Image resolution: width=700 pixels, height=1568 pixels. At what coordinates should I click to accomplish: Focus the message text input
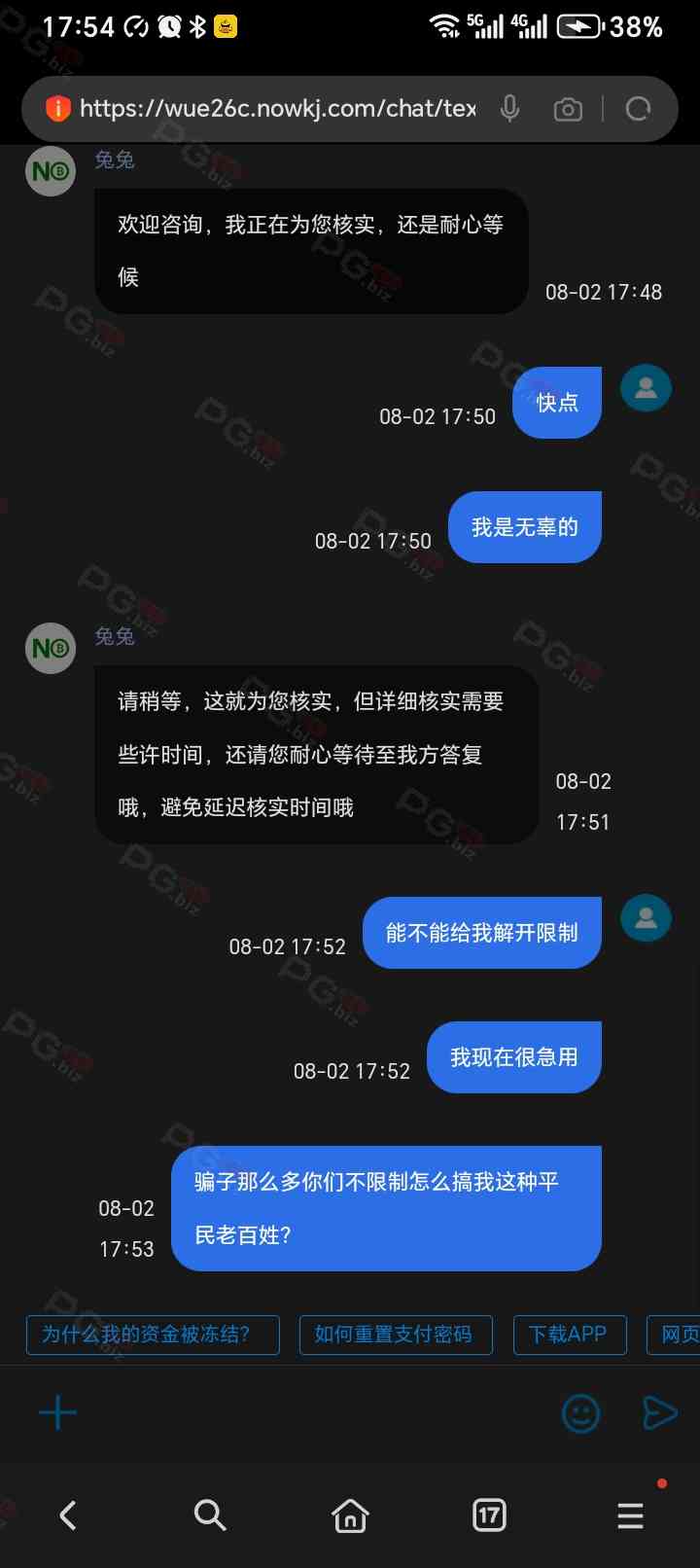click(311, 1413)
